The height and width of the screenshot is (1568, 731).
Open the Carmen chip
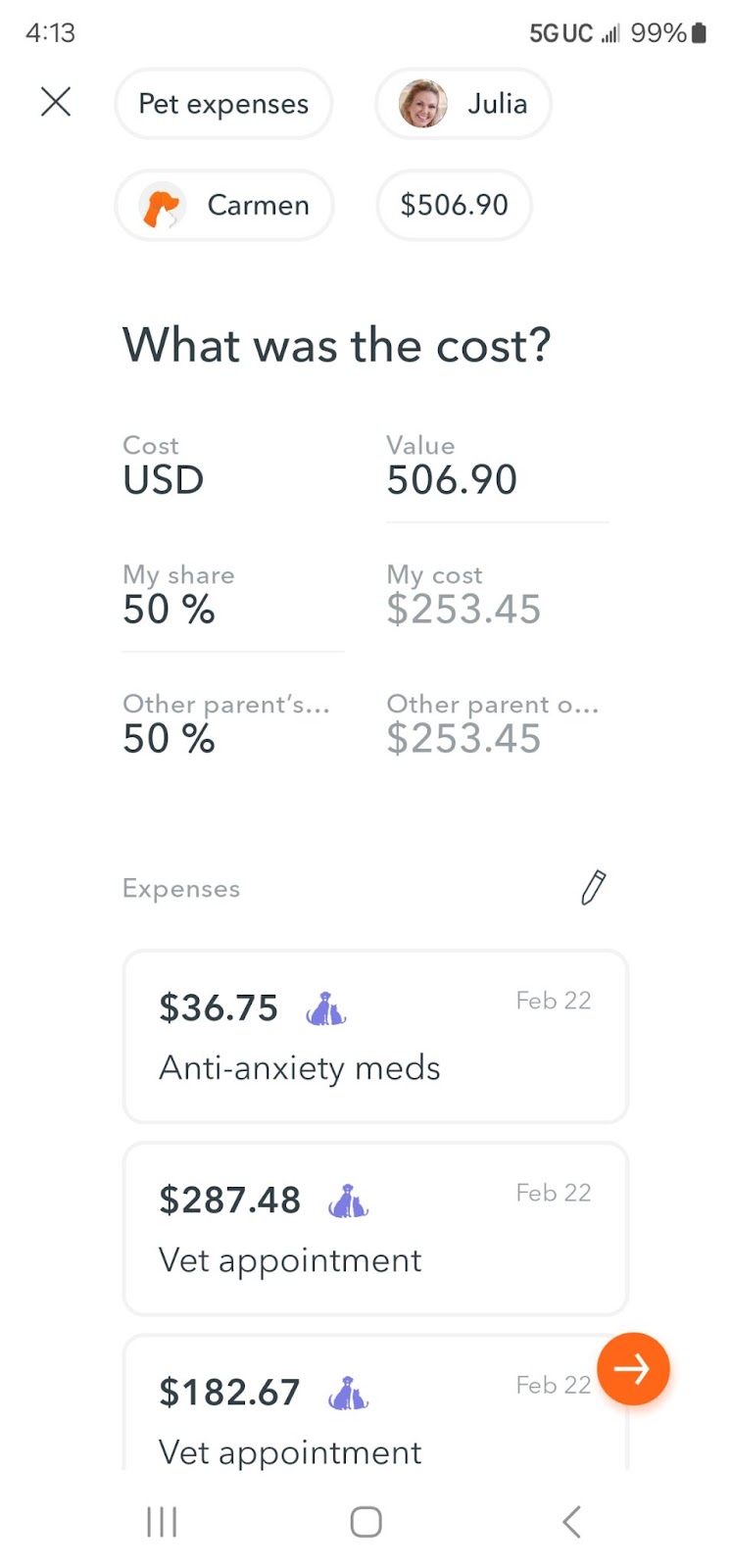pos(224,205)
